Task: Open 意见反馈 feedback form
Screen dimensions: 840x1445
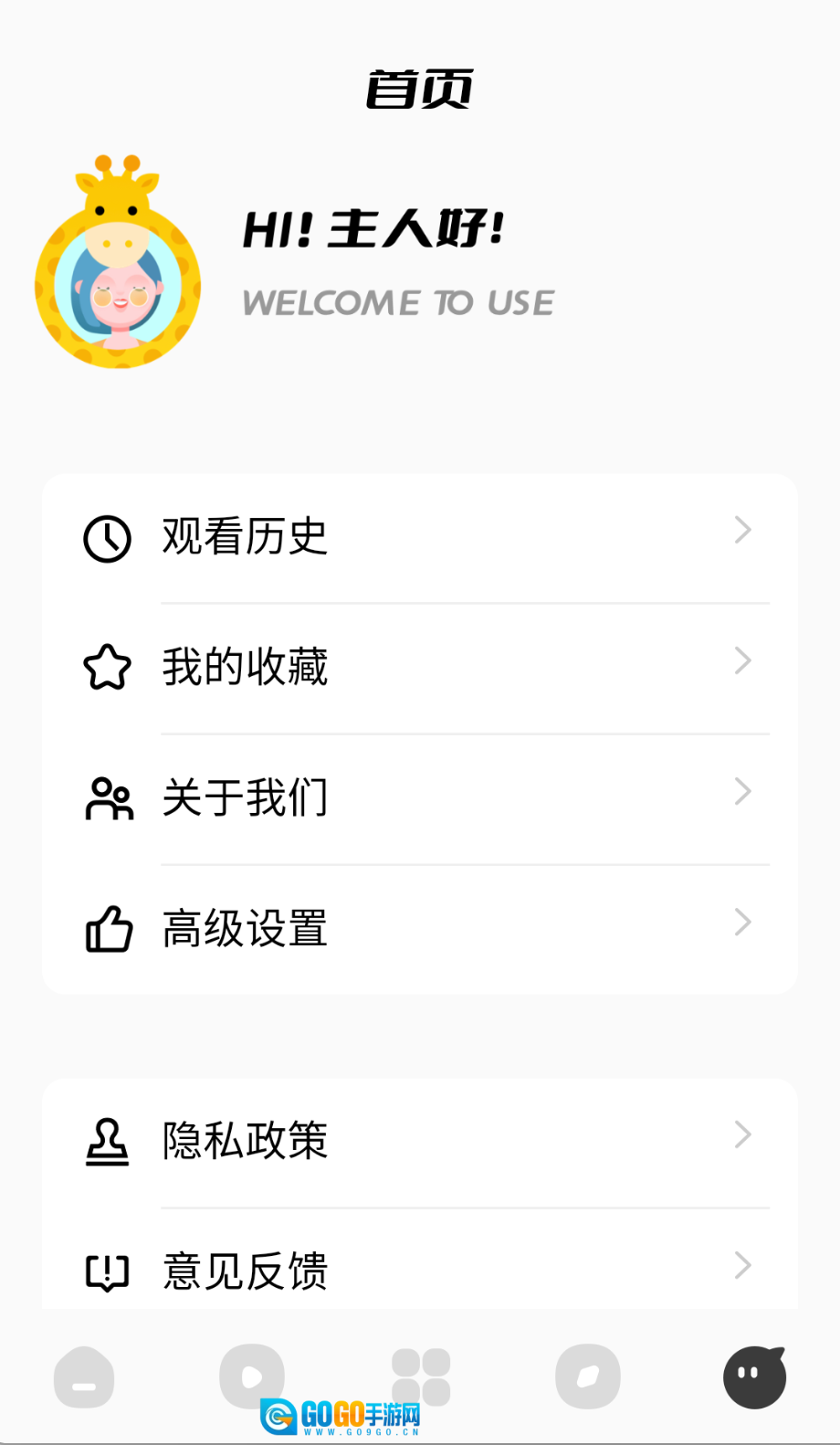Action: tap(419, 1271)
